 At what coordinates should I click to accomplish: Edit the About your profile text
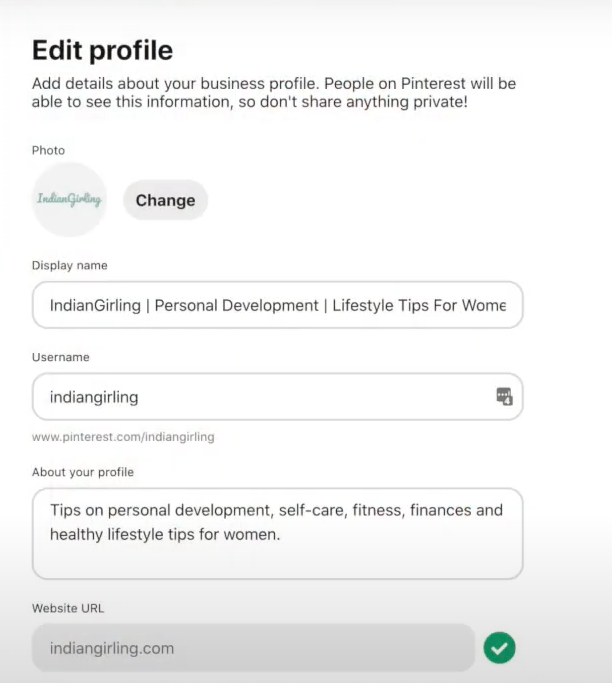(277, 533)
